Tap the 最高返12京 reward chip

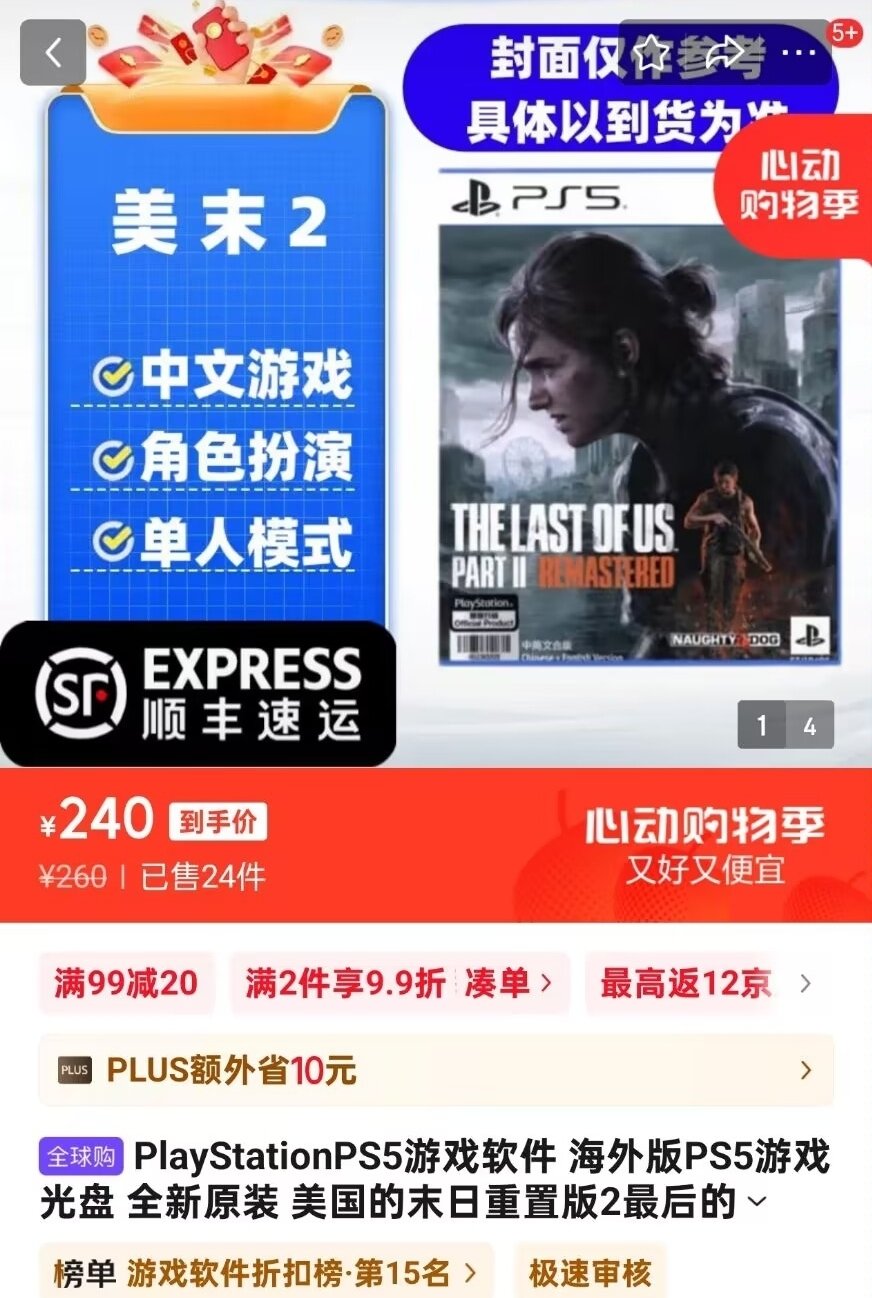[686, 984]
